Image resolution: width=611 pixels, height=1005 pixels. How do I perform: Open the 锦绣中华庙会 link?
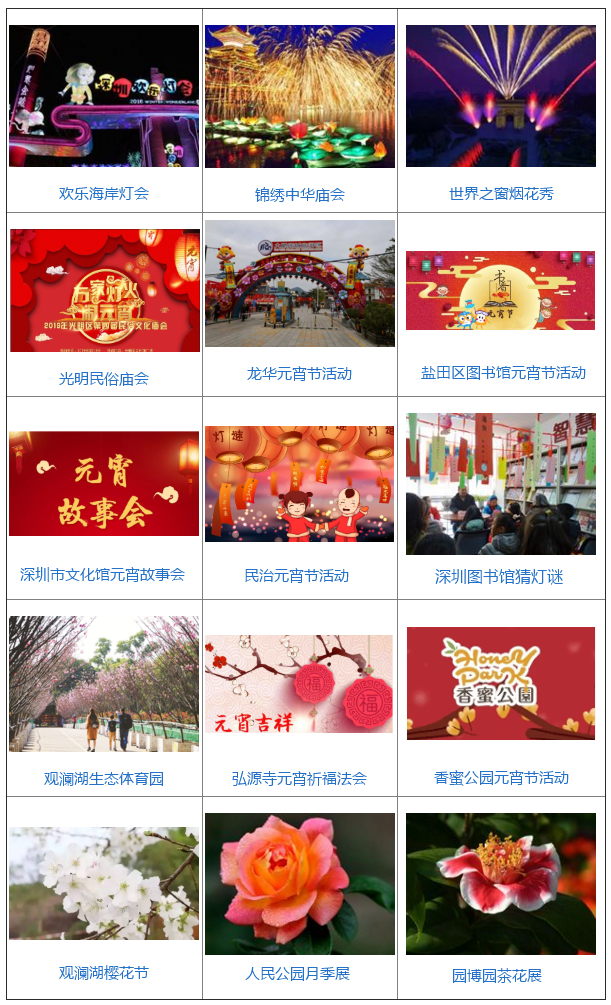tap(299, 194)
